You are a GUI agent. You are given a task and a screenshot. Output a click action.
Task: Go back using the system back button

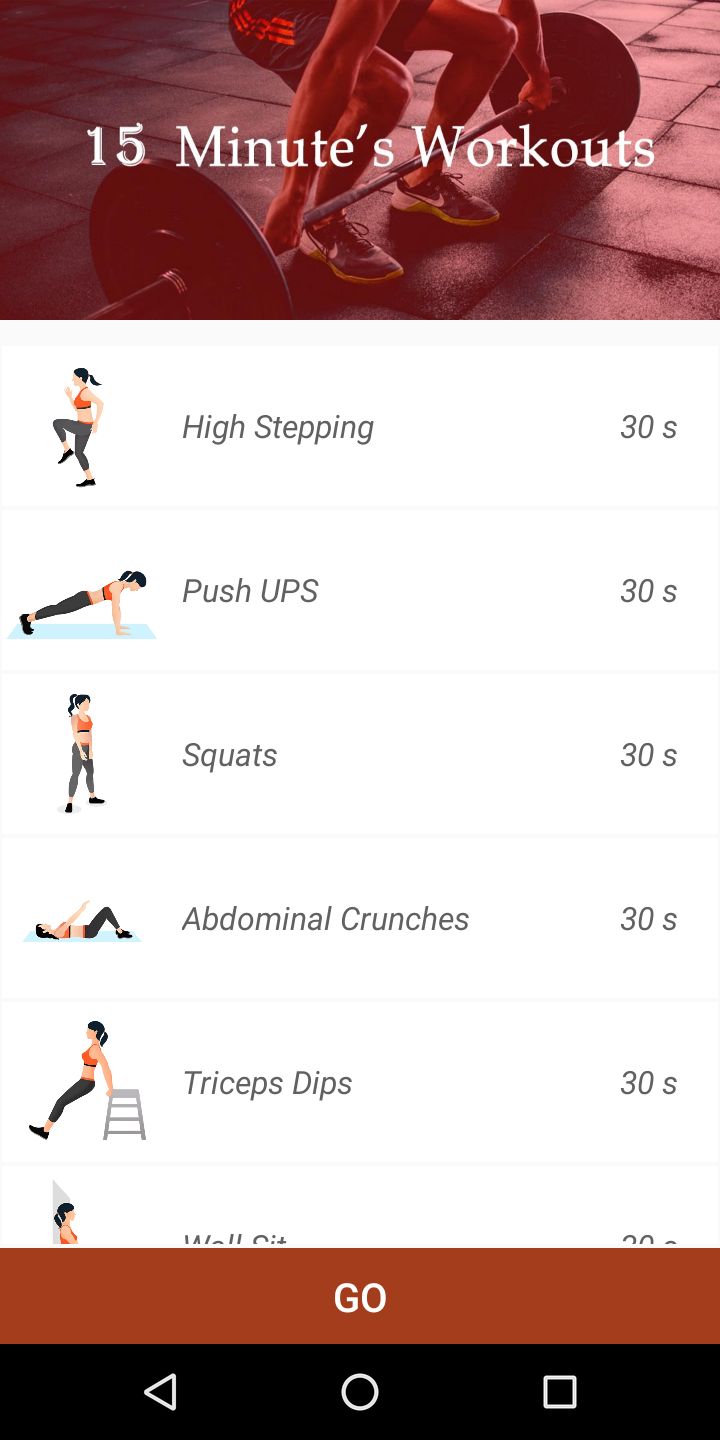pos(160,1391)
